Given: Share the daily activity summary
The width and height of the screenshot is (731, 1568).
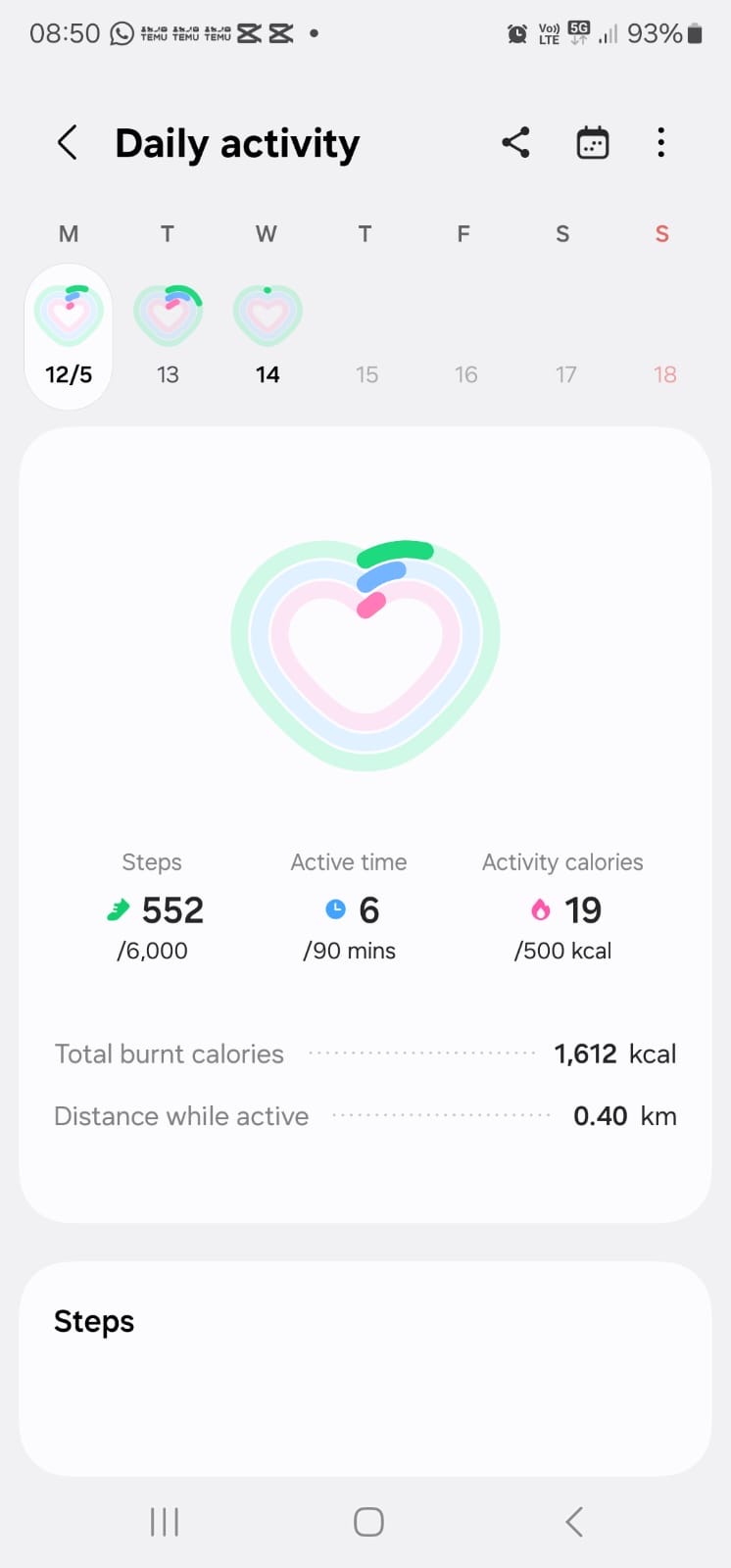Looking at the screenshot, I should point(515,143).
